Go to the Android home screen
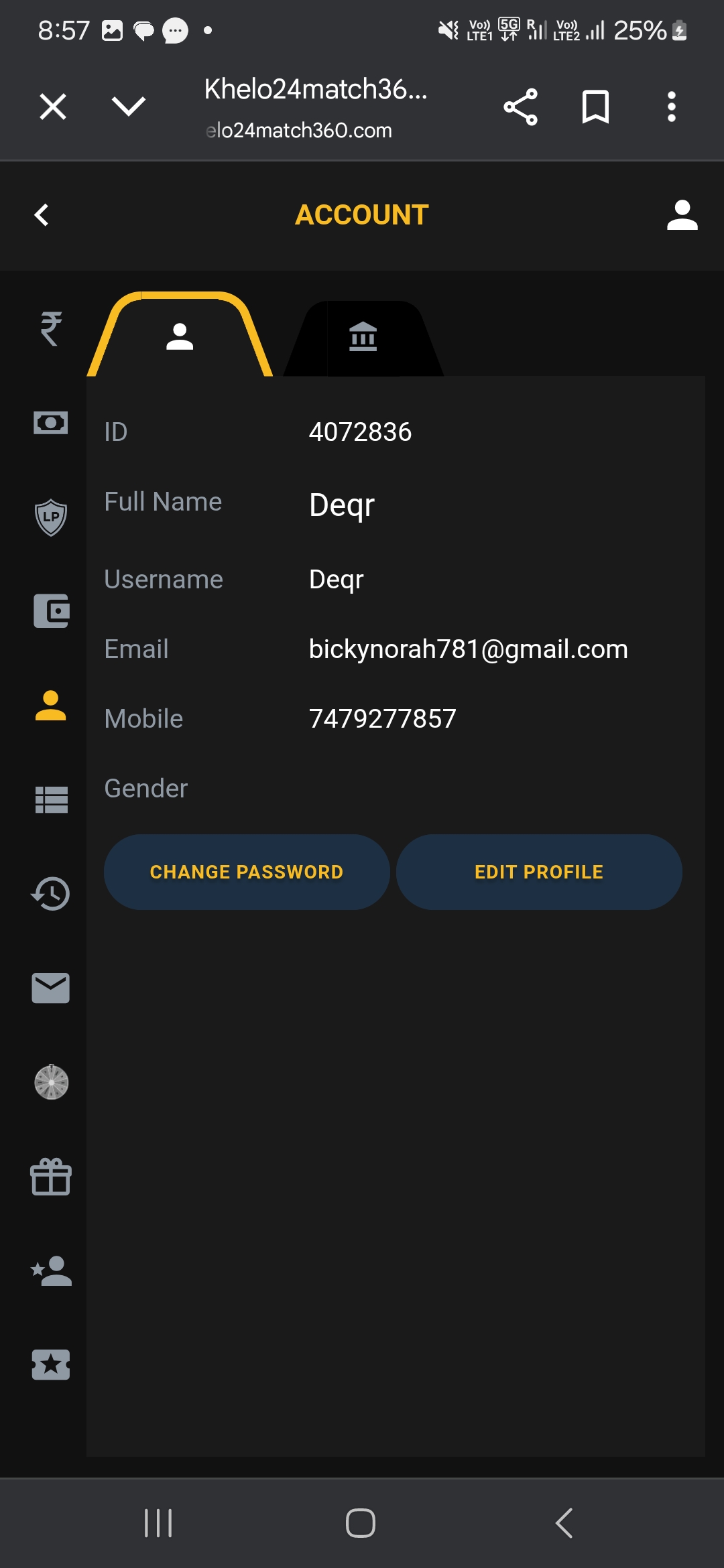 [361, 1522]
